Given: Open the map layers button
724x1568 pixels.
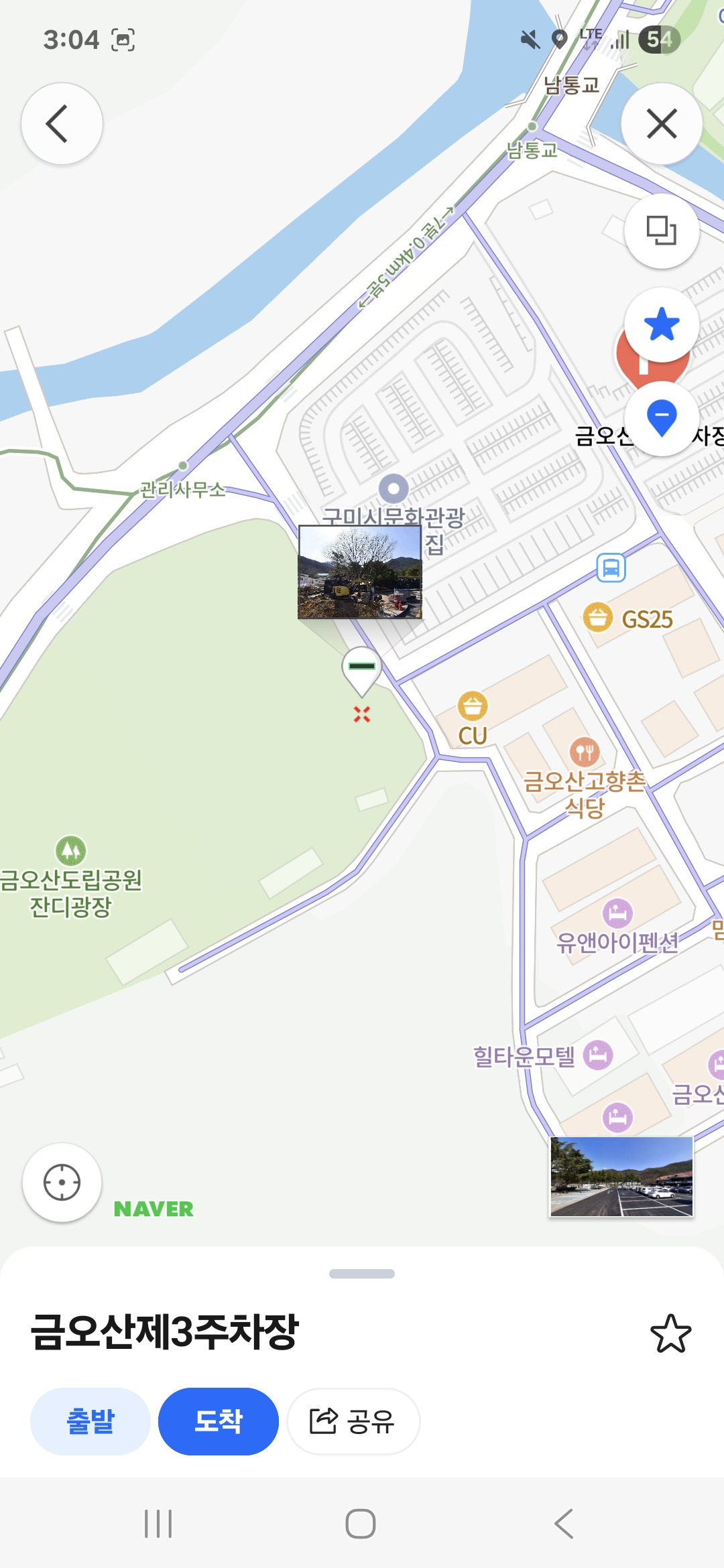Looking at the screenshot, I should click(662, 231).
